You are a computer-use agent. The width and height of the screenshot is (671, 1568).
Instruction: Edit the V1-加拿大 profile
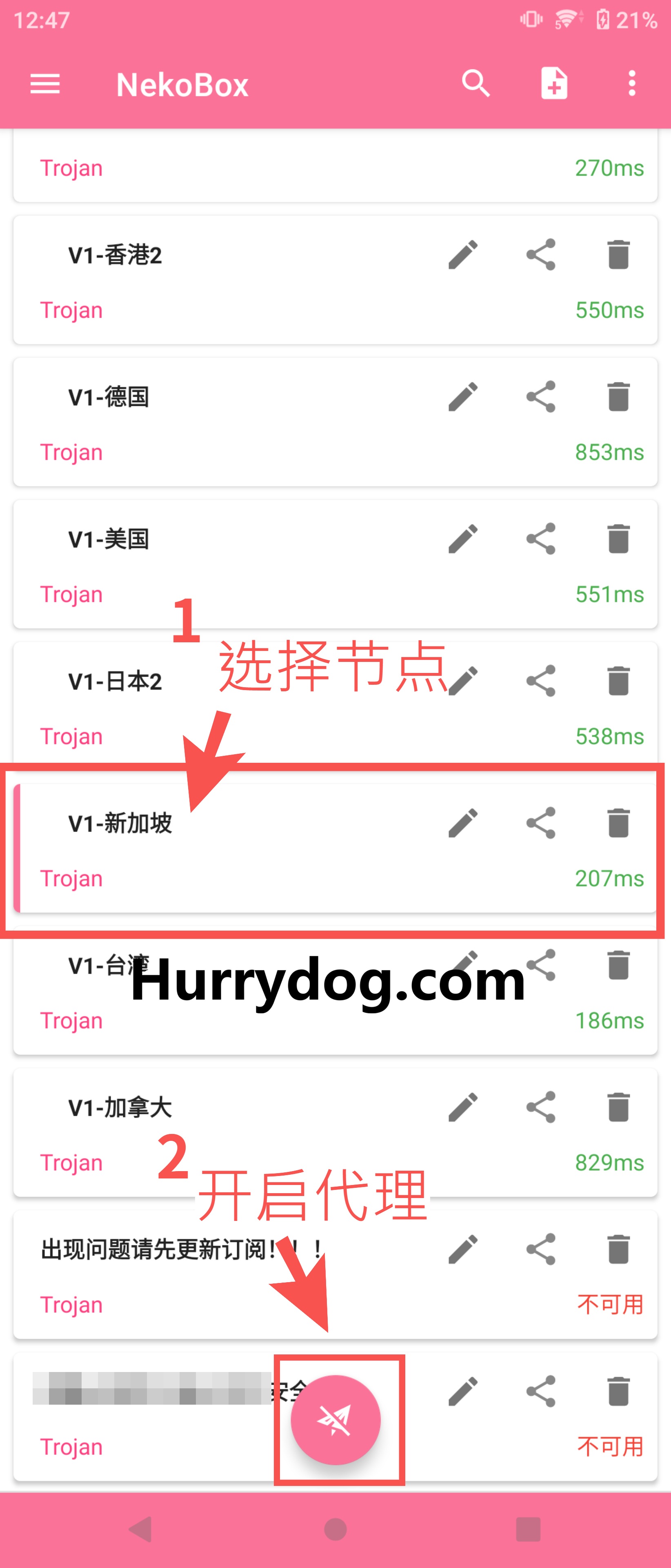click(x=463, y=1107)
